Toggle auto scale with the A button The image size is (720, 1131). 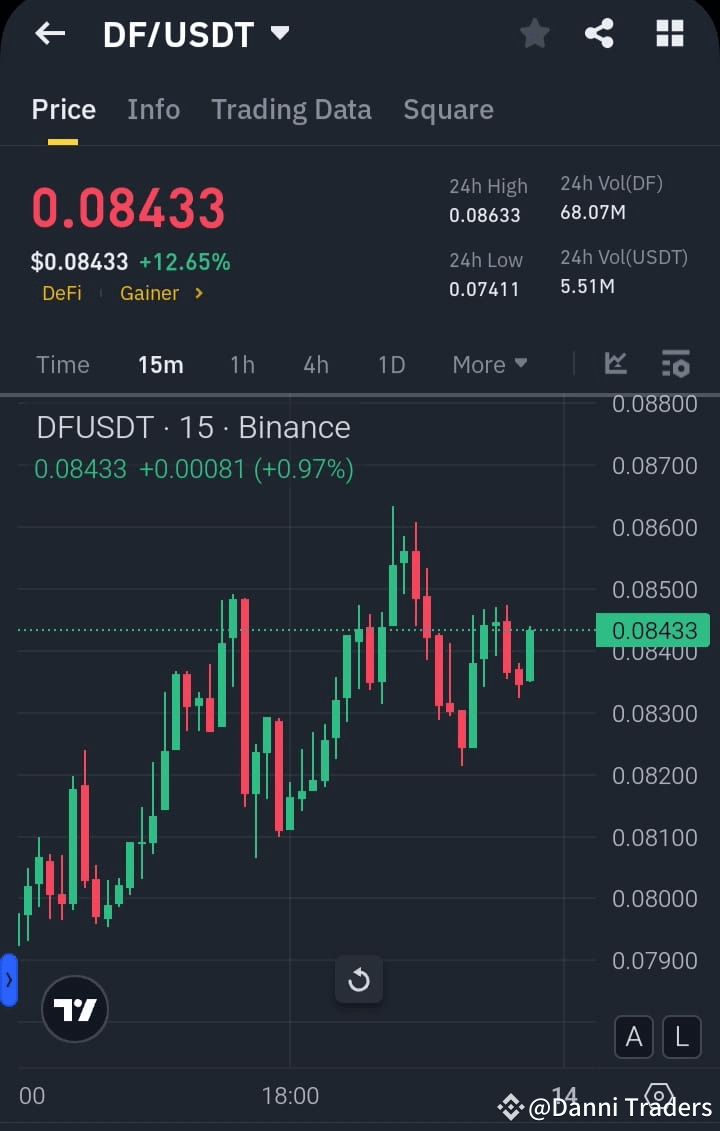click(634, 1037)
